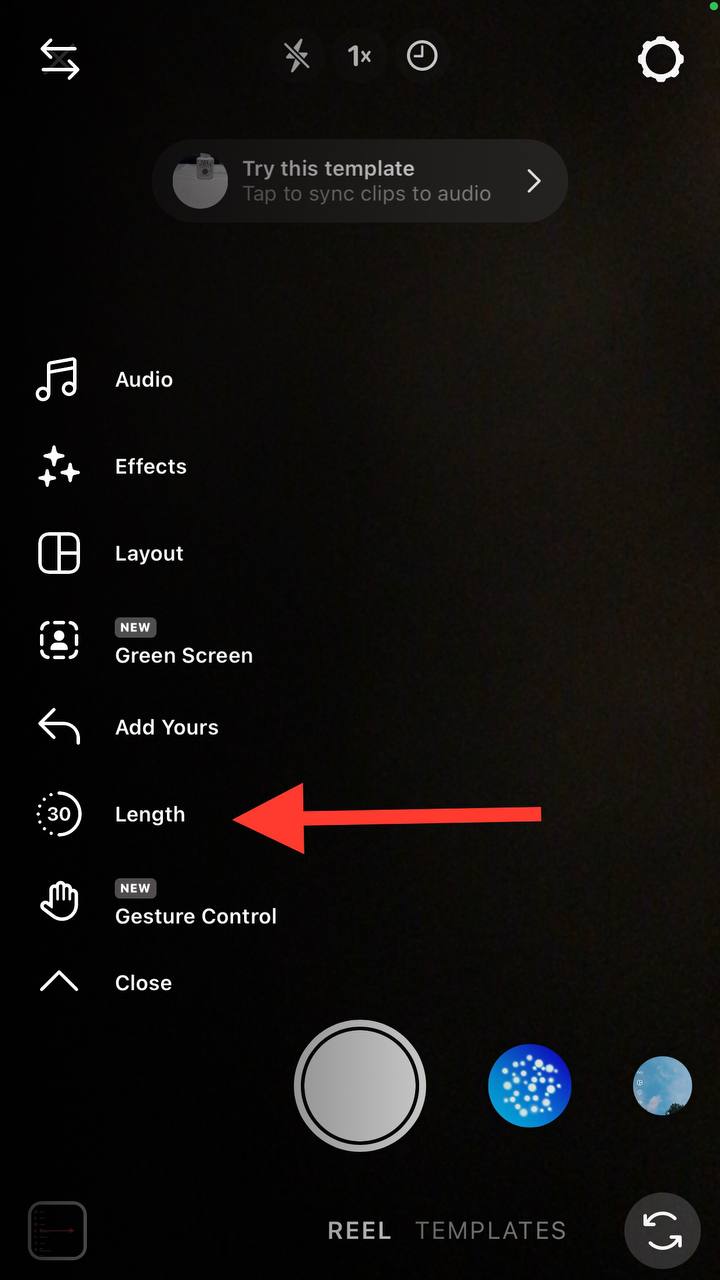The image size is (720, 1280).
Task: Open the Effects option
Action: coord(150,467)
